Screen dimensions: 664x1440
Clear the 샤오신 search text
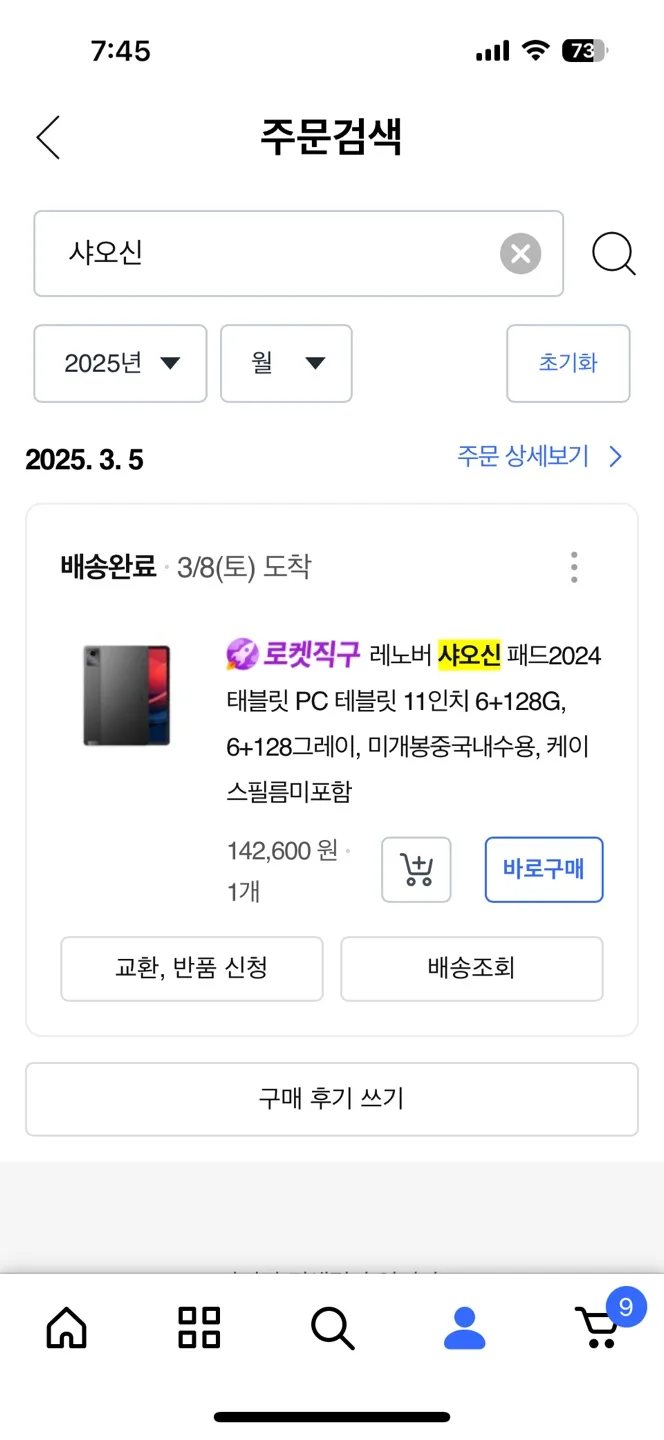click(x=520, y=254)
